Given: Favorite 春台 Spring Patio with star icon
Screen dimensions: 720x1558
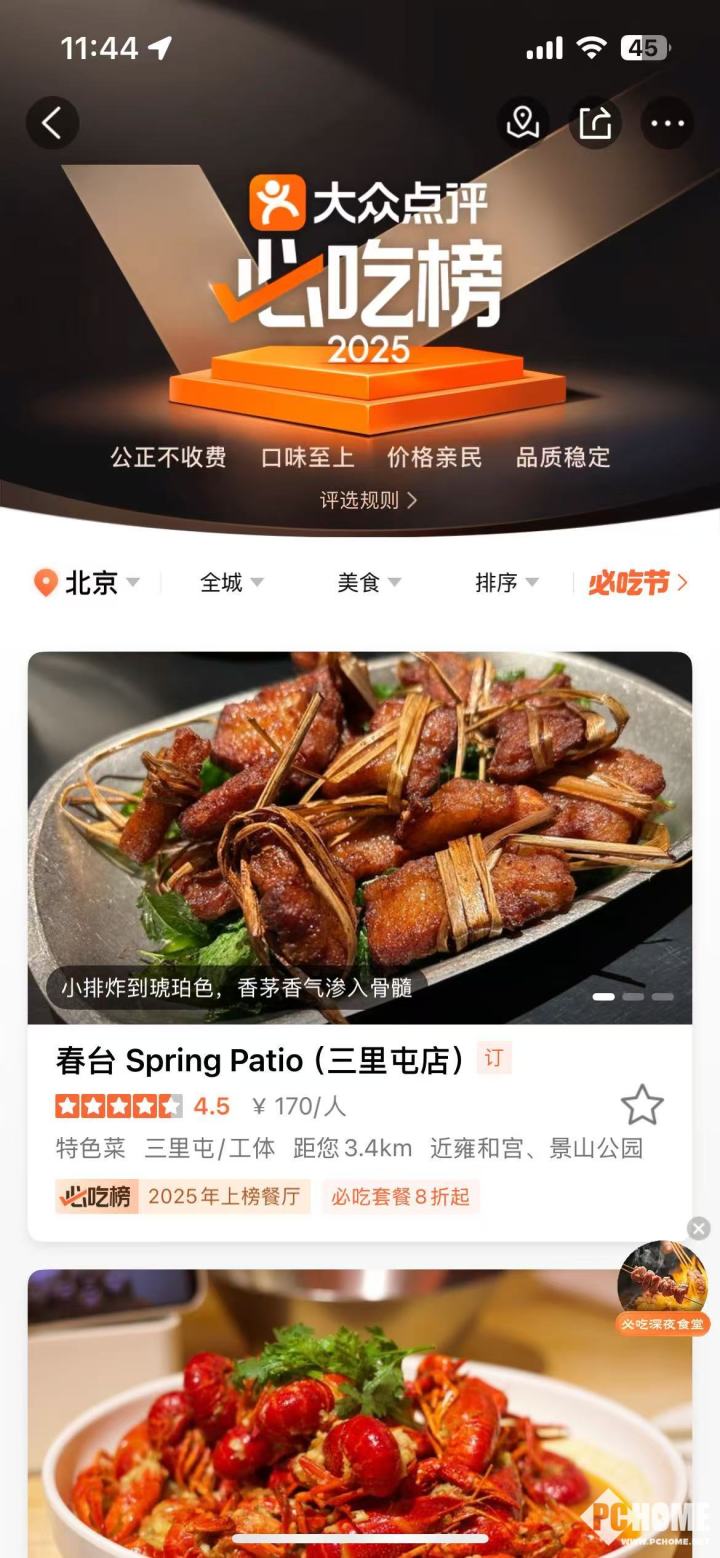Looking at the screenshot, I should pos(642,1105).
